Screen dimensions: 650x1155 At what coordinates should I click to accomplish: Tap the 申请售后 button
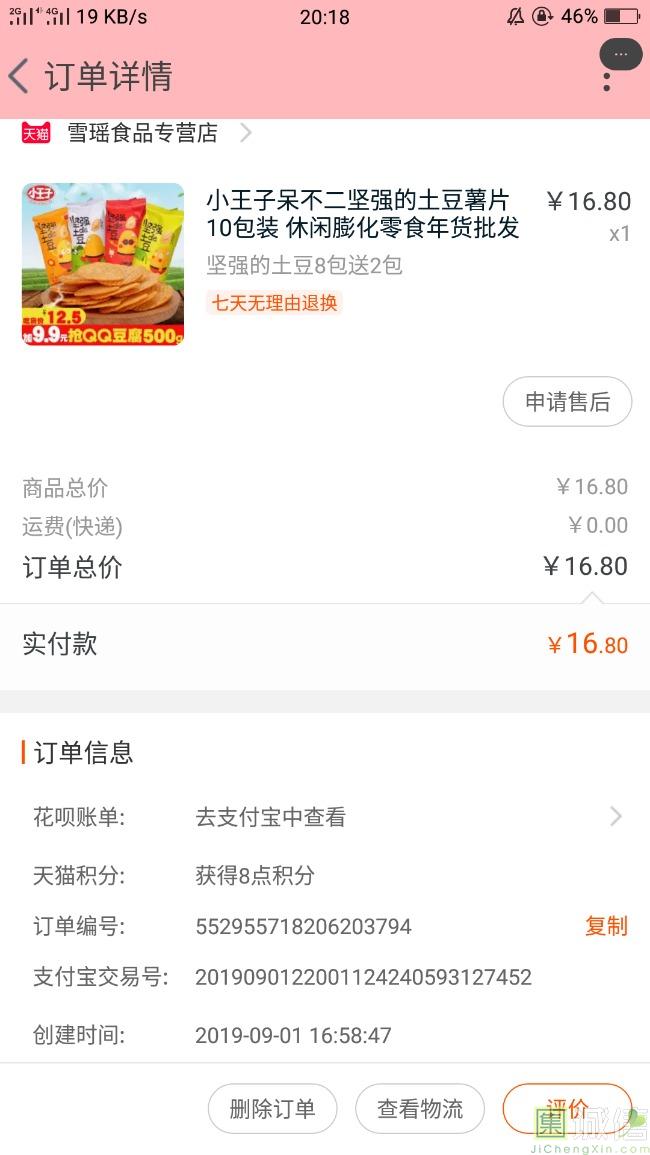coord(567,402)
